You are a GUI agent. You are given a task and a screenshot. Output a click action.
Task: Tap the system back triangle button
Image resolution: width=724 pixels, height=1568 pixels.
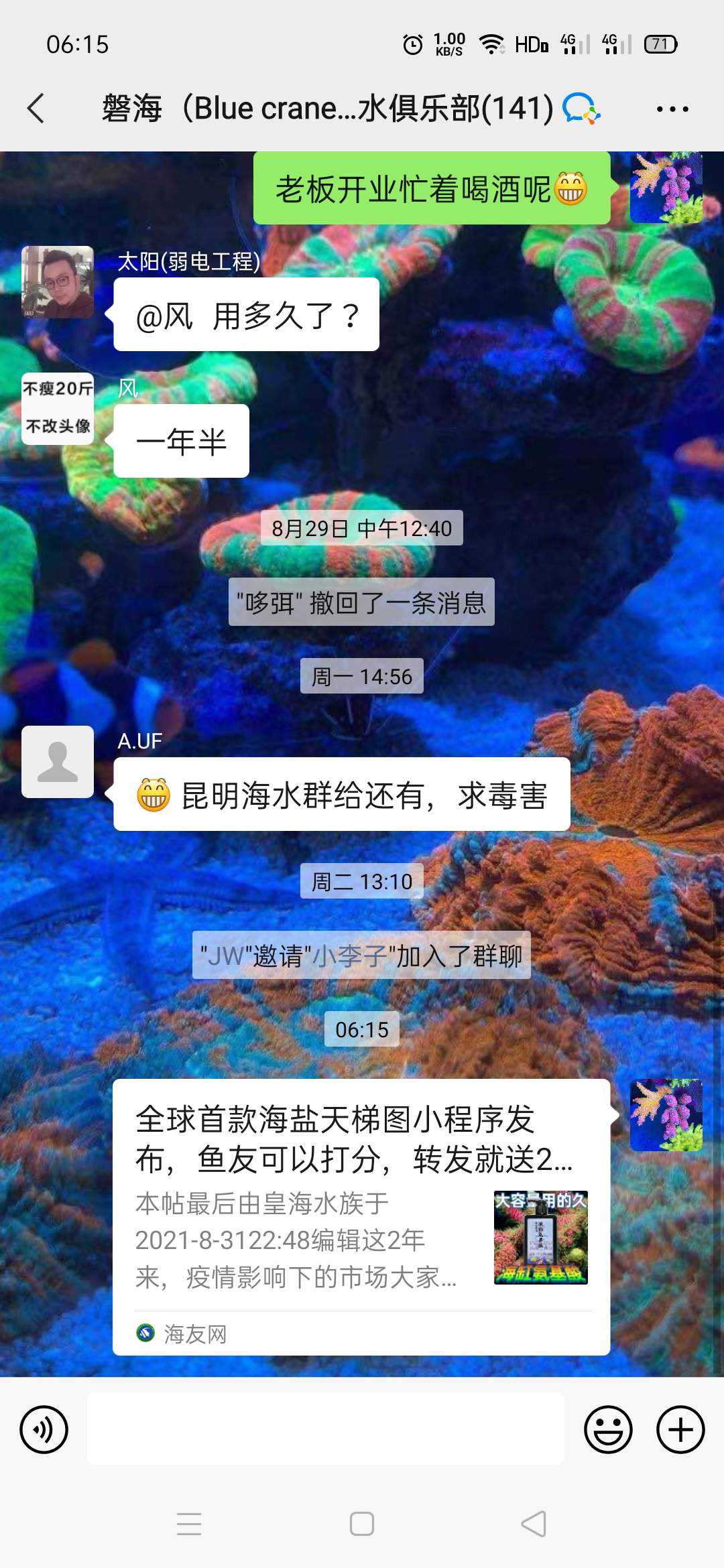coord(534,1524)
